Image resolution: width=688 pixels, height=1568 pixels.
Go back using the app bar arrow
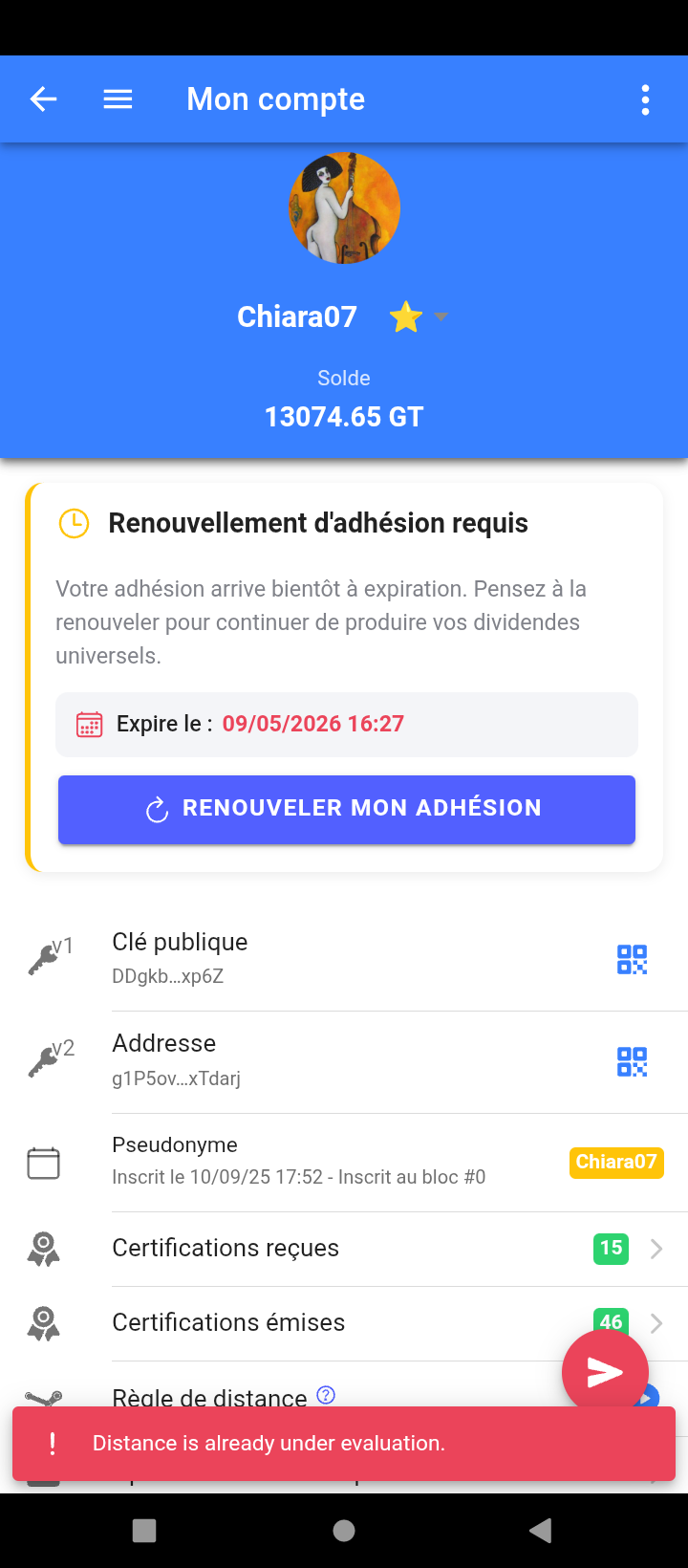44,99
